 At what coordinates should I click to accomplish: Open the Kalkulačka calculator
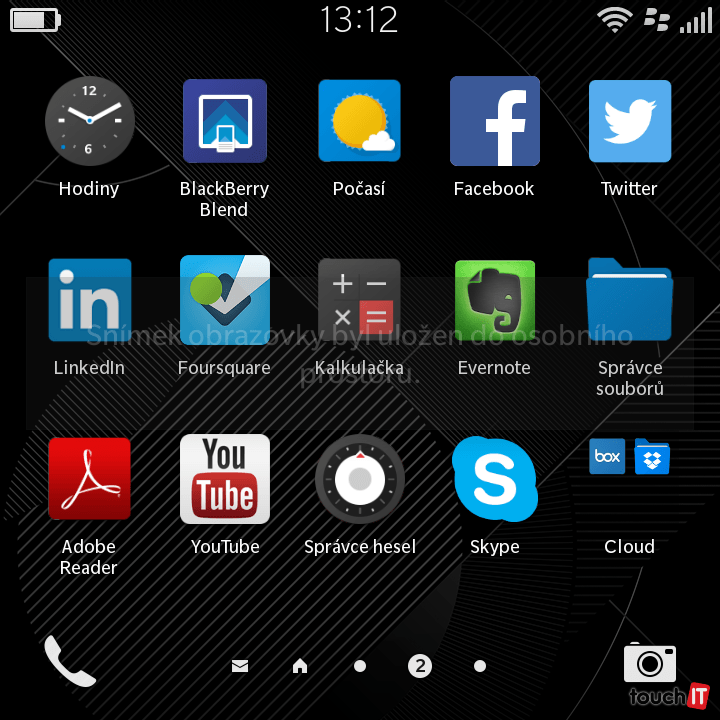pos(359,300)
